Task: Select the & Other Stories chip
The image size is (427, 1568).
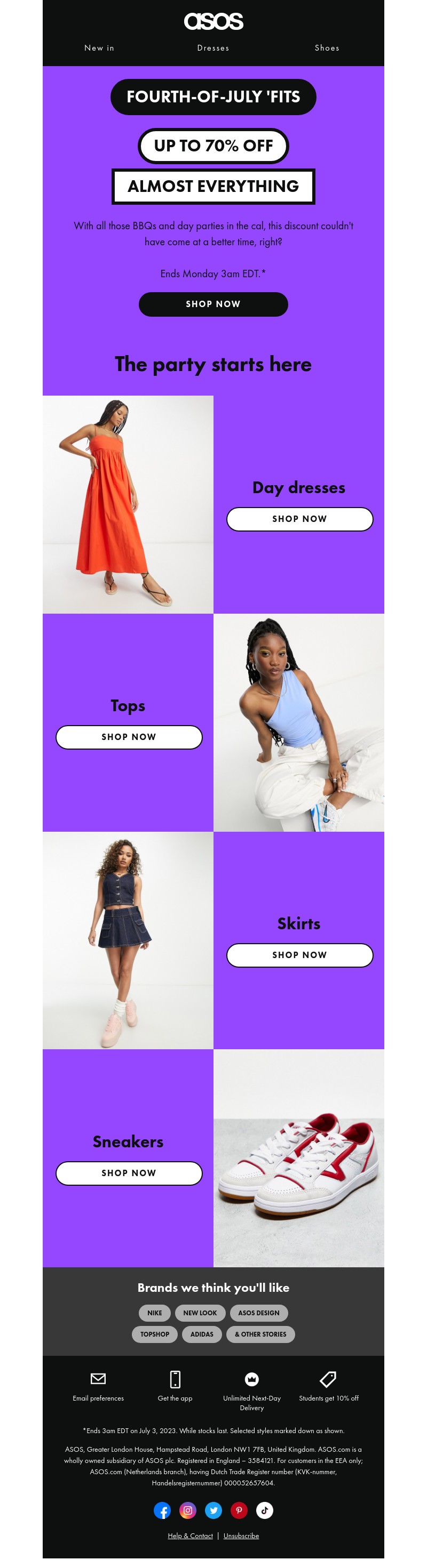Action: click(x=260, y=1334)
